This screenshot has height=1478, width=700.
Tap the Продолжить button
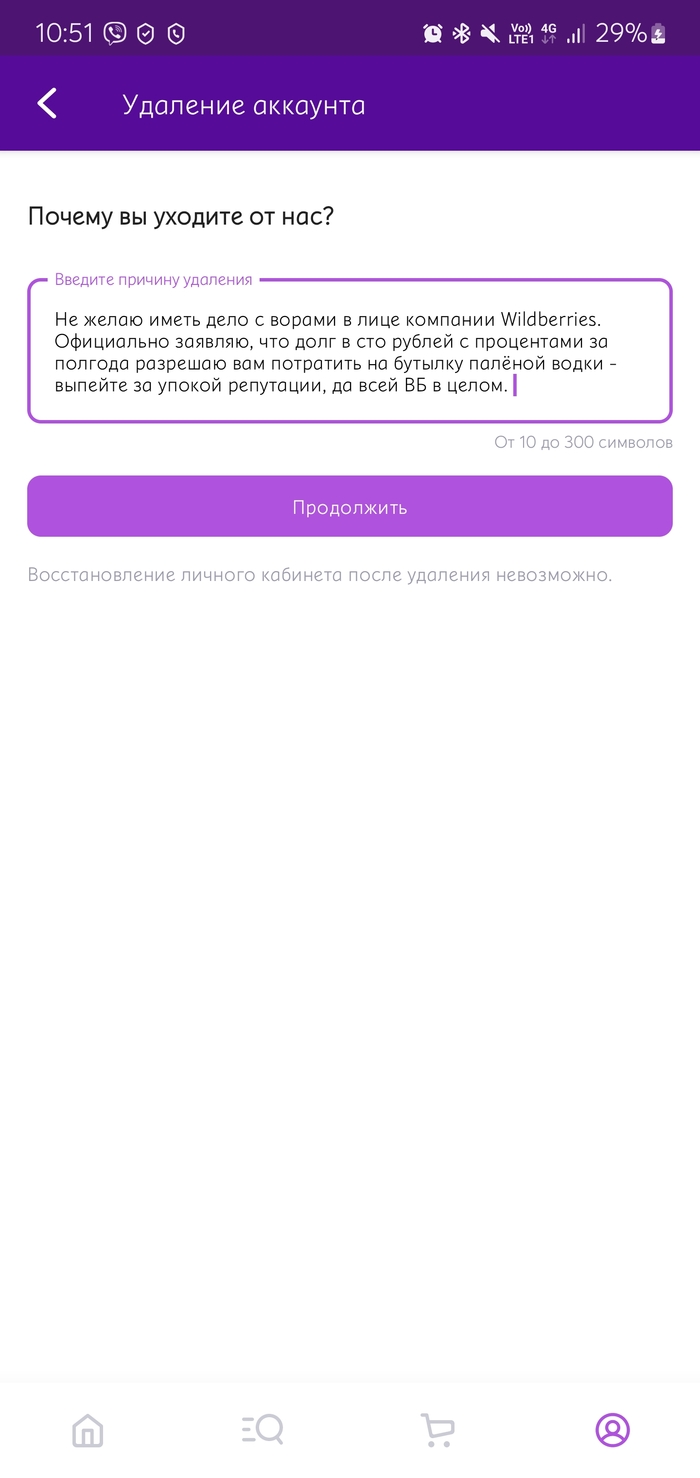coord(349,507)
